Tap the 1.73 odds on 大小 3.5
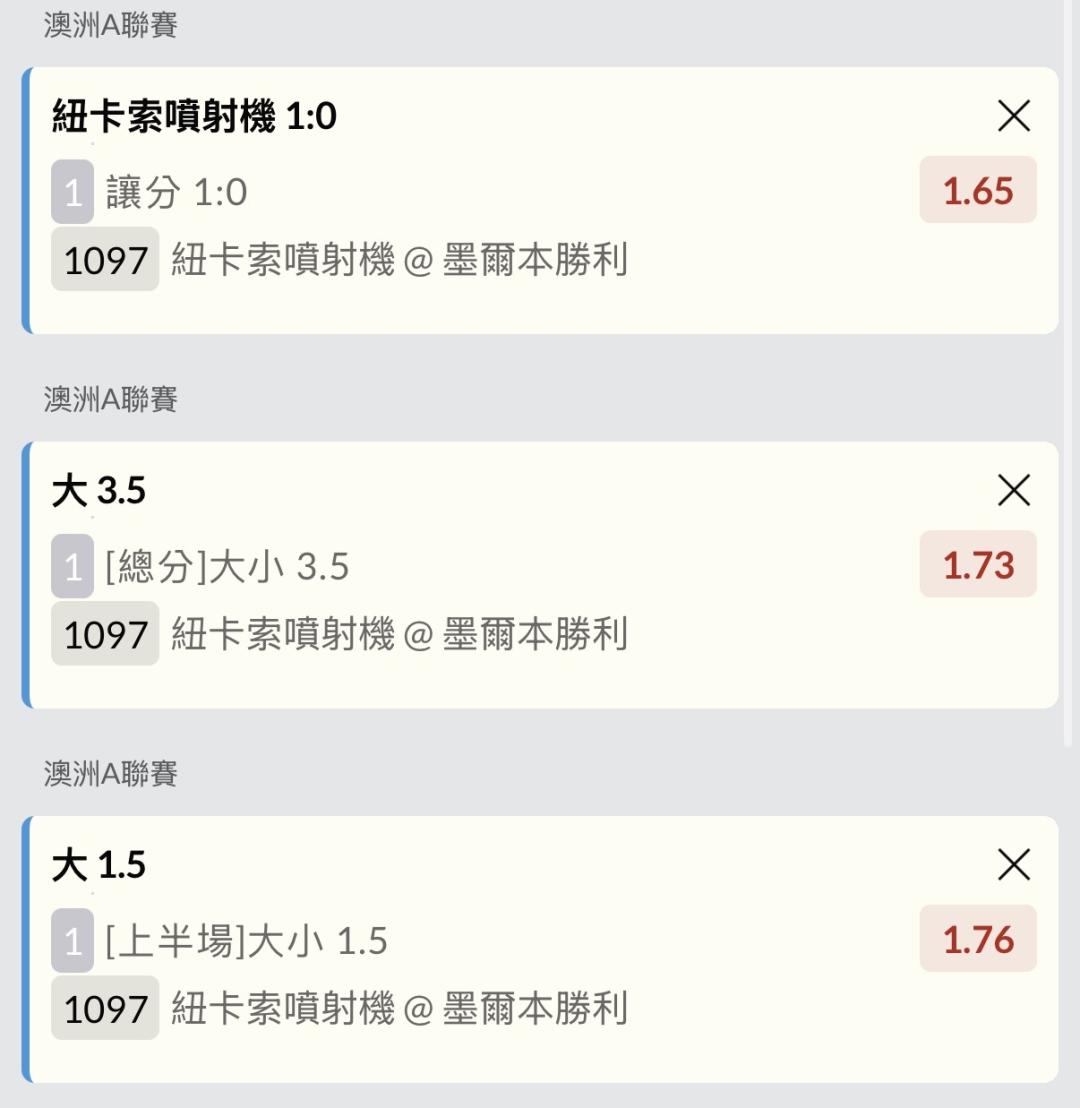Image resolution: width=1080 pixels, height=1108 pixels. coord(978,565)
